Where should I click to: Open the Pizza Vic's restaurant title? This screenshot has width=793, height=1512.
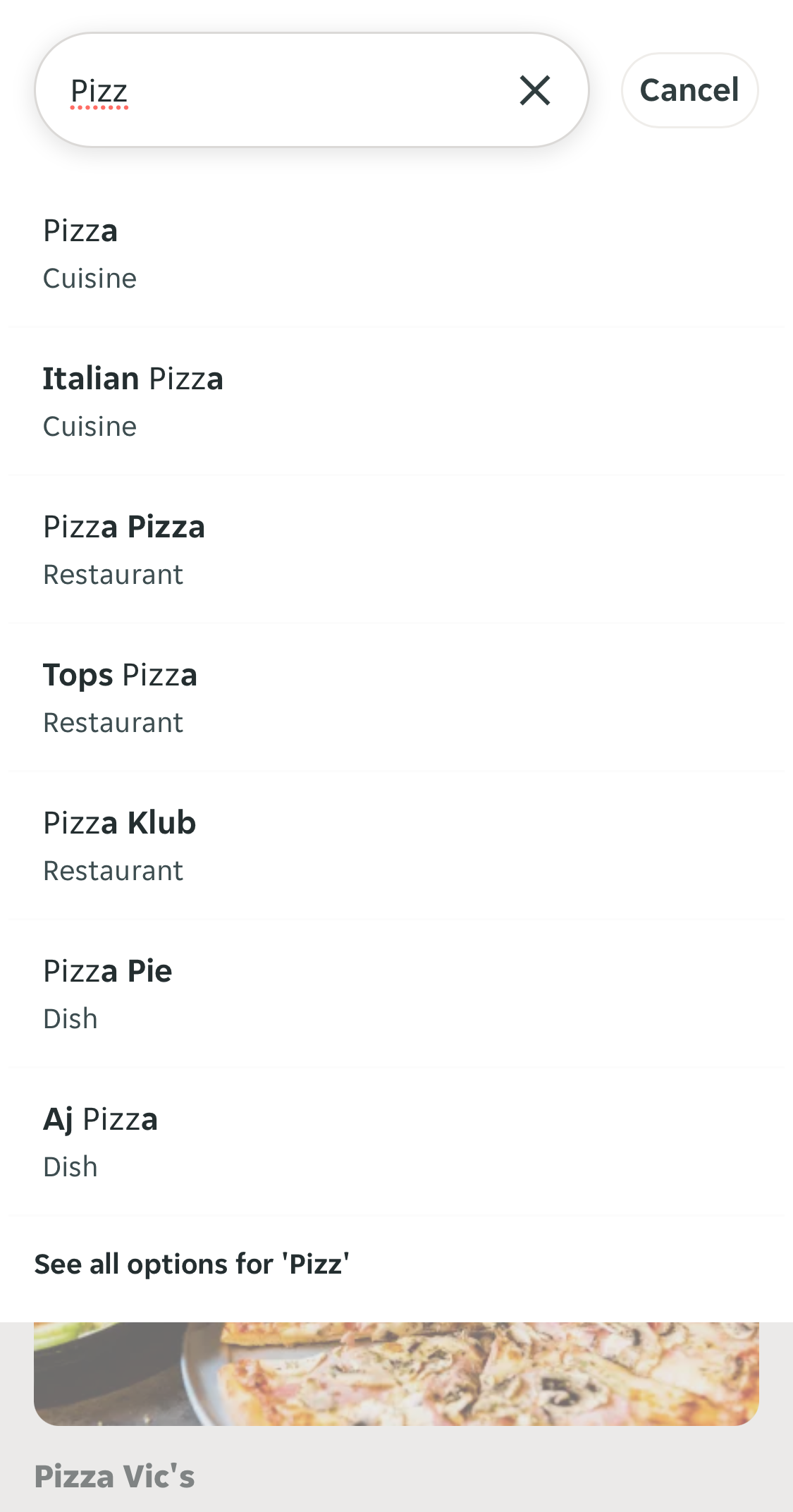coord(115,1474)
